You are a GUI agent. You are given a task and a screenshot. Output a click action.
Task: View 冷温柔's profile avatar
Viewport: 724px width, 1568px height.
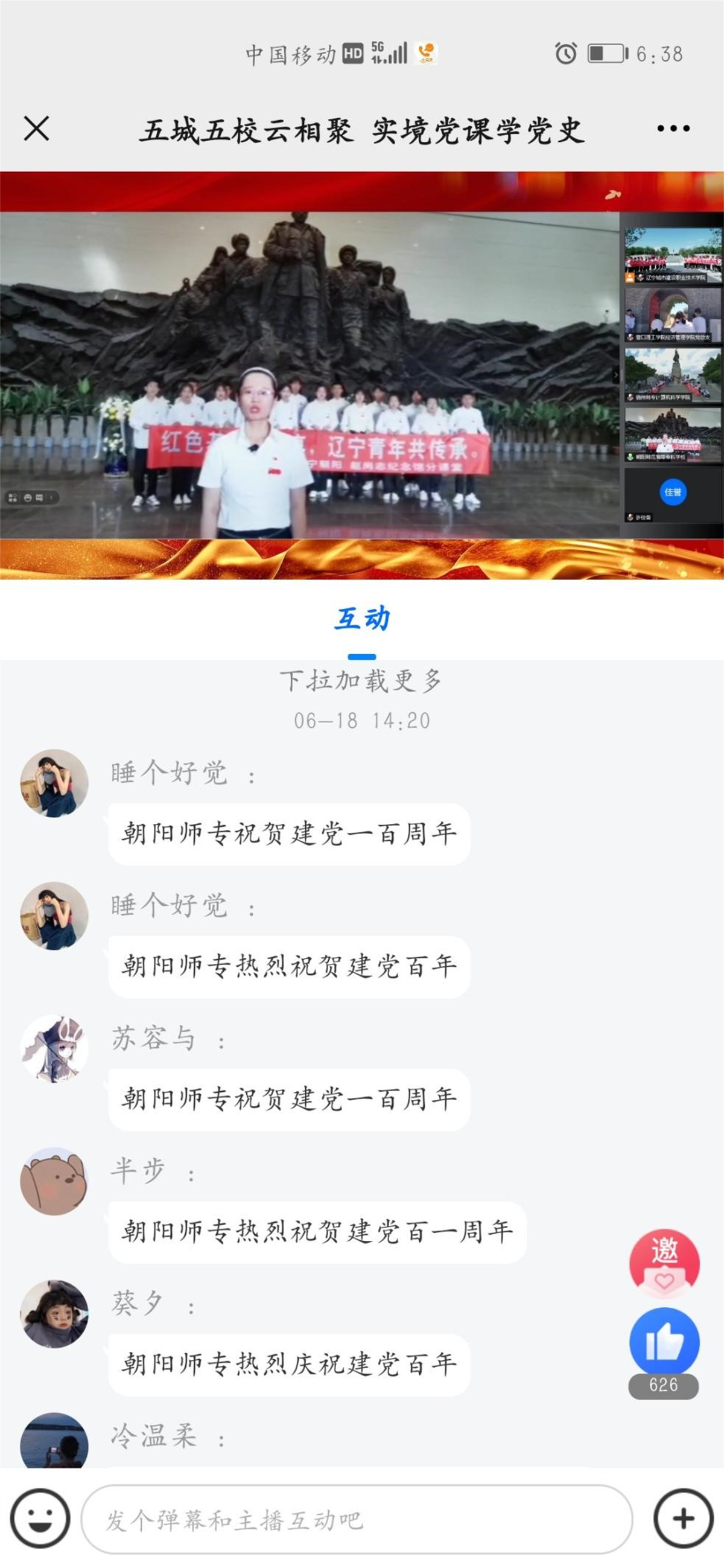54,1441
